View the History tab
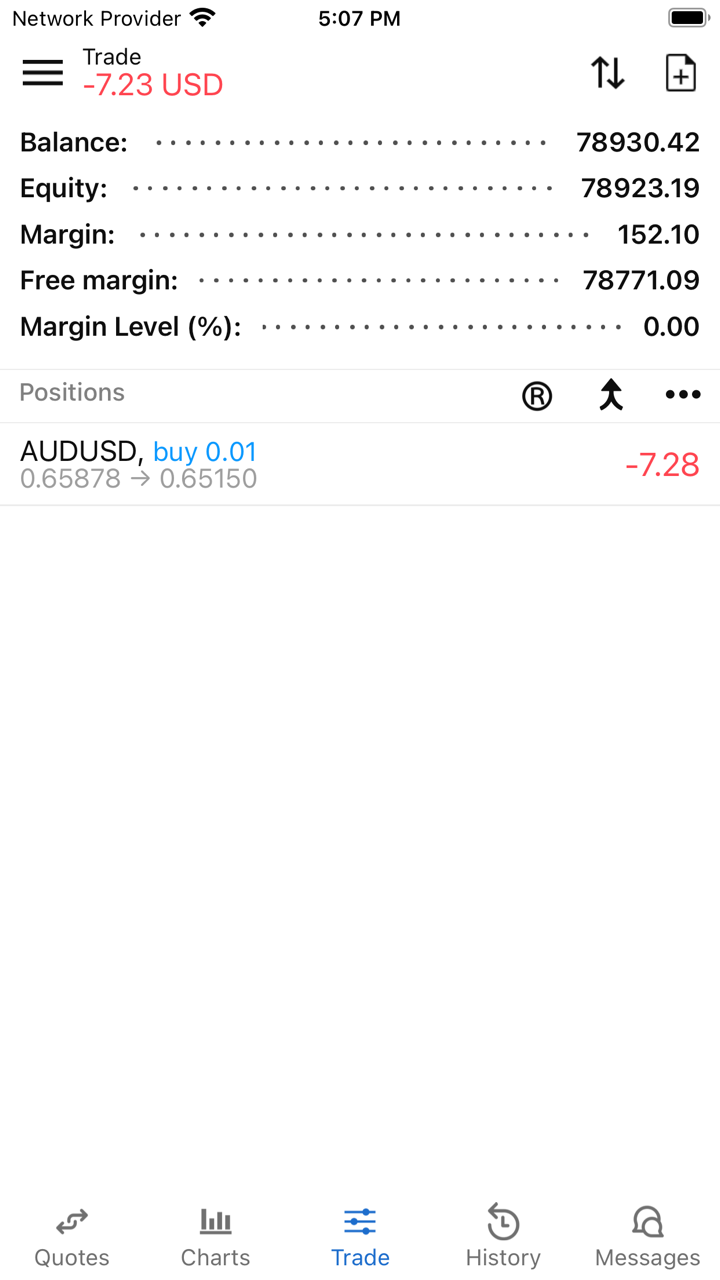The image size is (720, 1280). point(503,1237)
